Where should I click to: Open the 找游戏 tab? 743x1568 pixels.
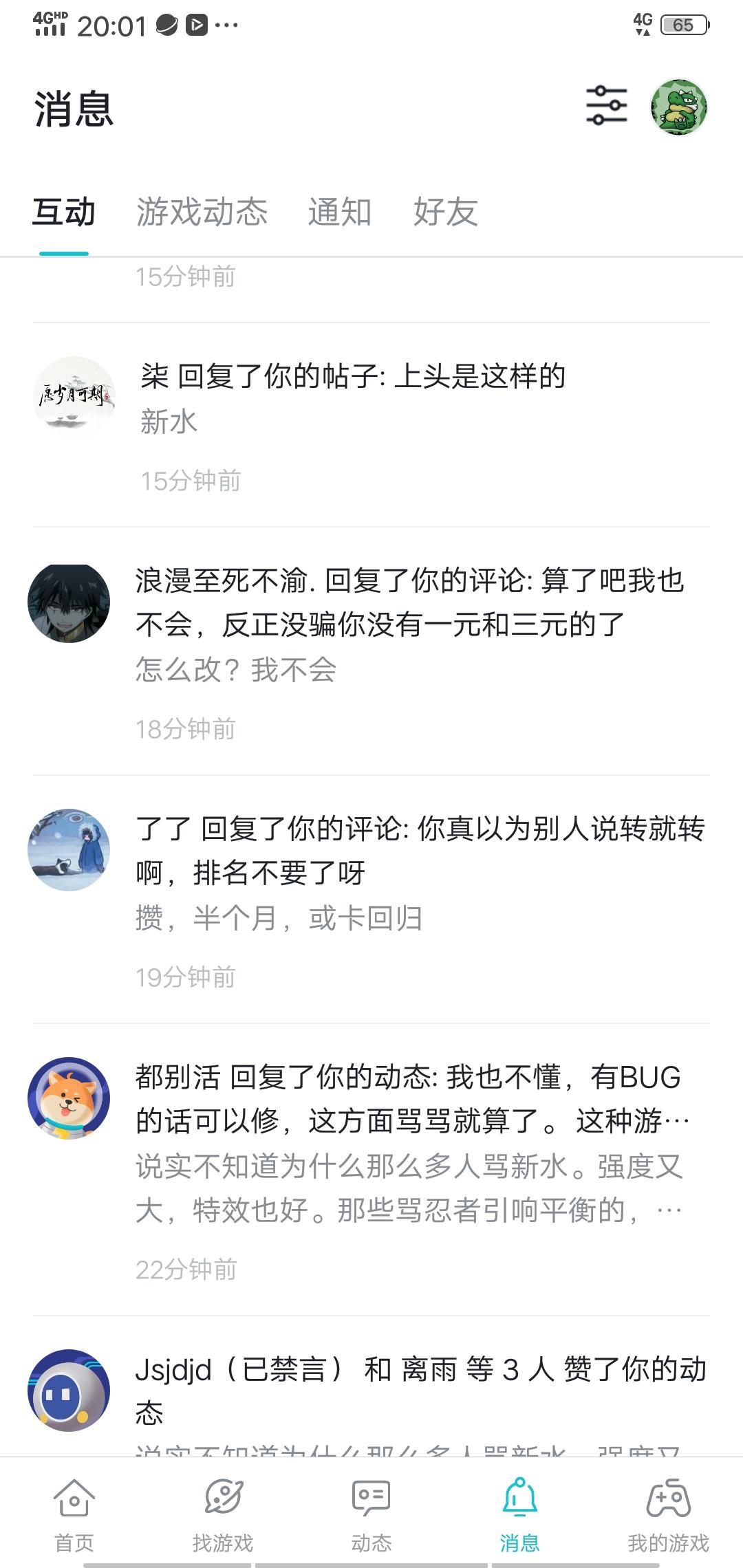223,1513
